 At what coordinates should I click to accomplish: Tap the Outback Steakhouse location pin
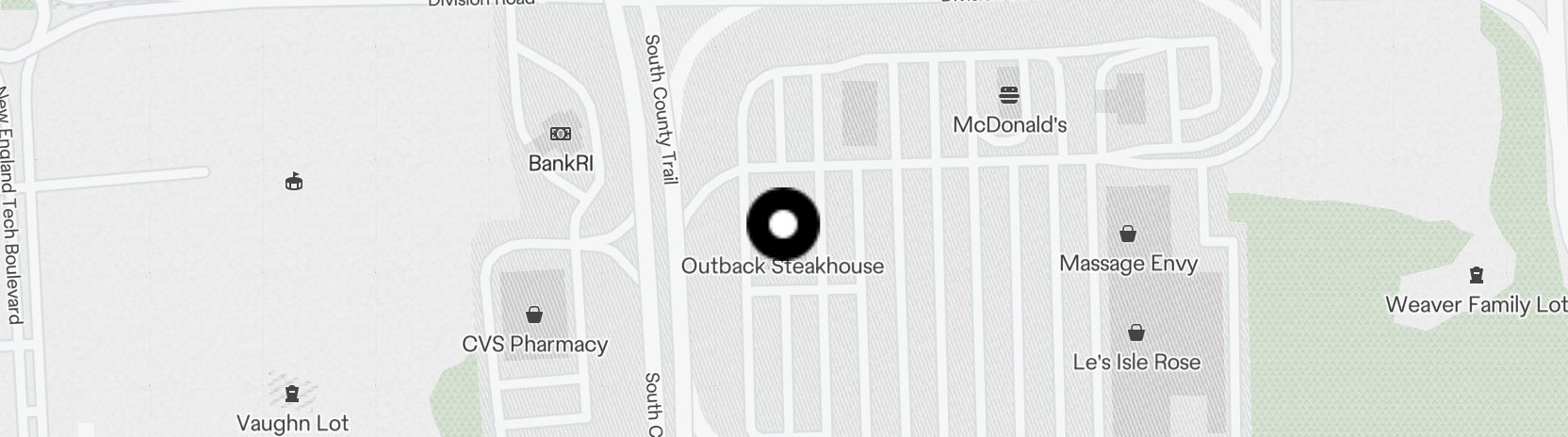[x=783, y=225]
